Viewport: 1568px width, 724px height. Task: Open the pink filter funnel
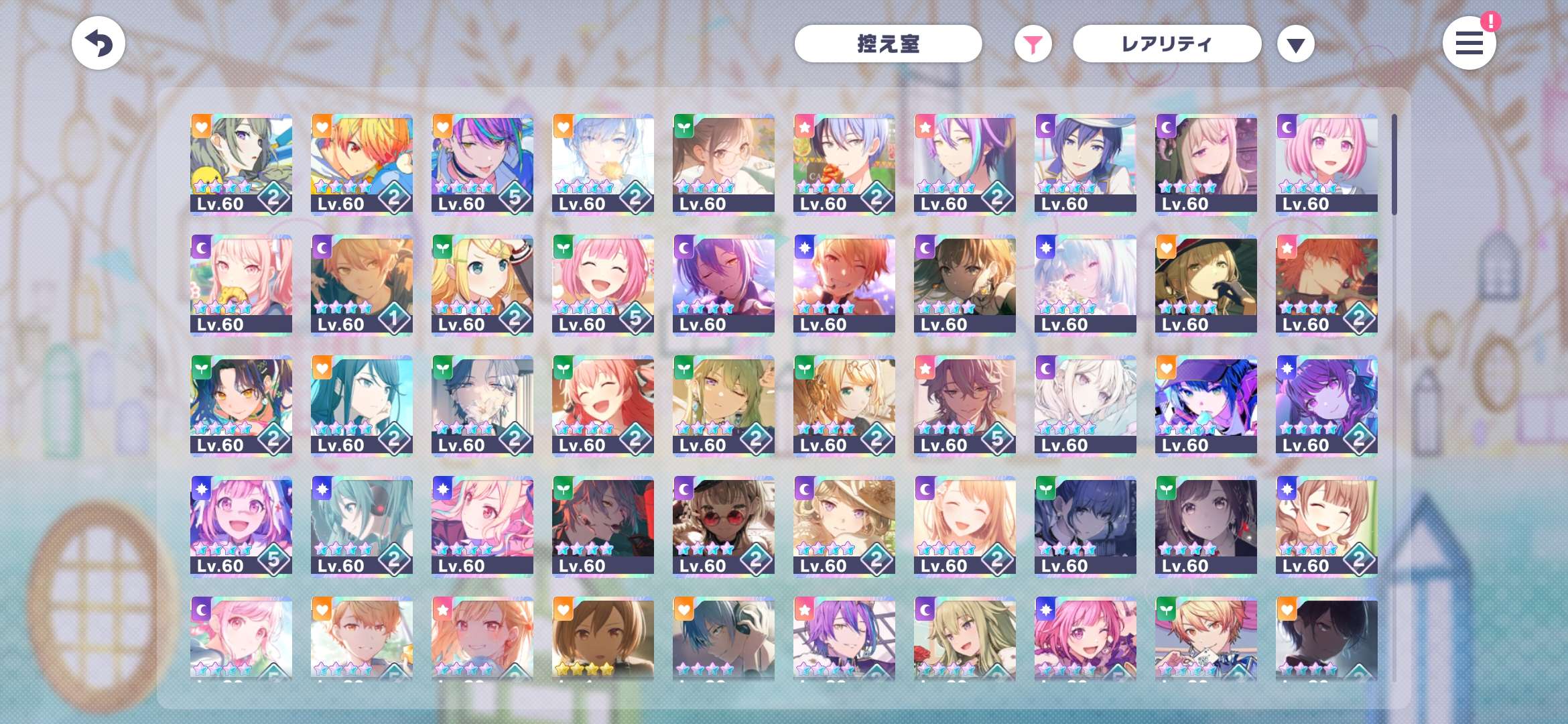click(1033, 45)
